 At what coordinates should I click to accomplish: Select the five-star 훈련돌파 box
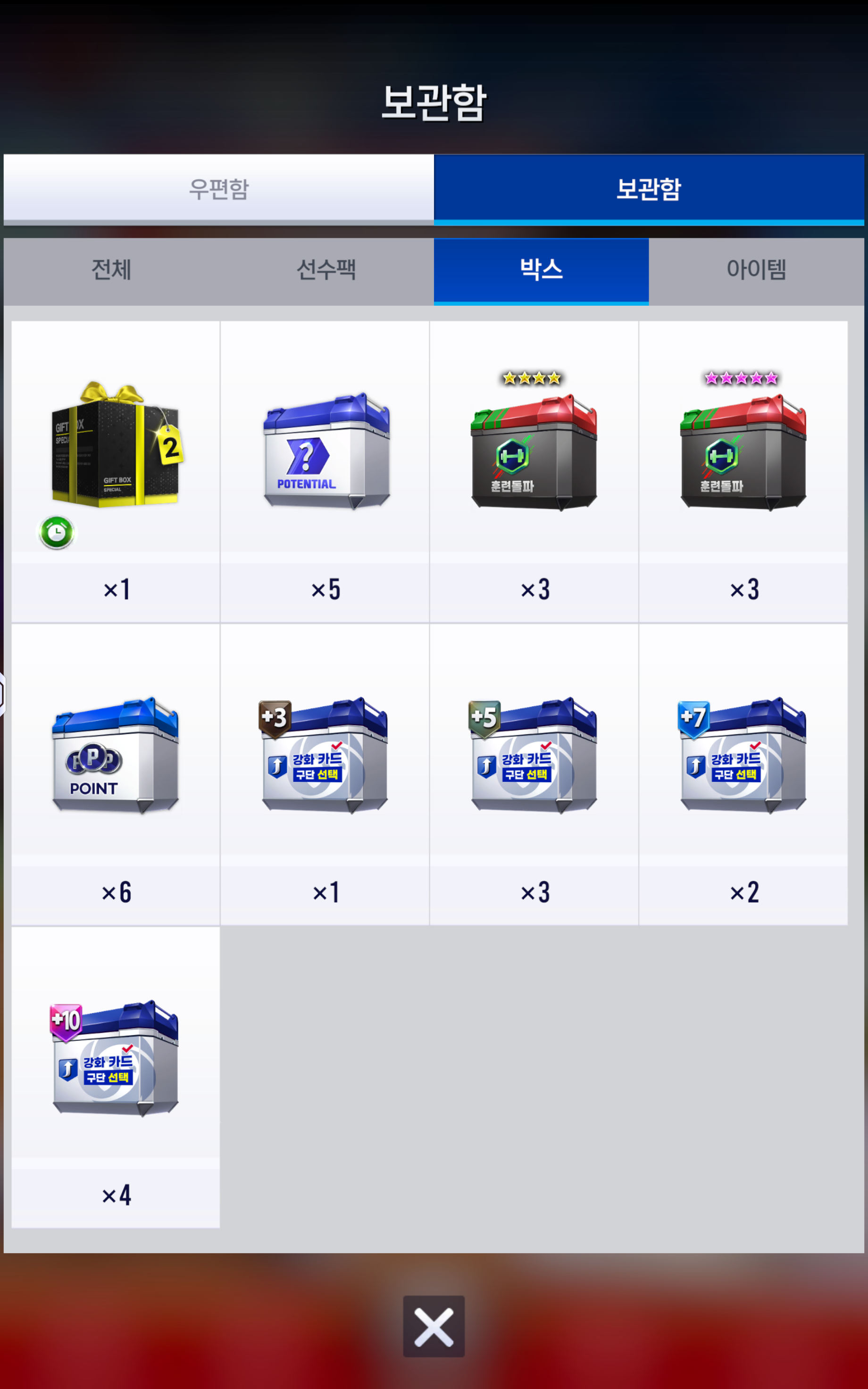pos(743,471)
